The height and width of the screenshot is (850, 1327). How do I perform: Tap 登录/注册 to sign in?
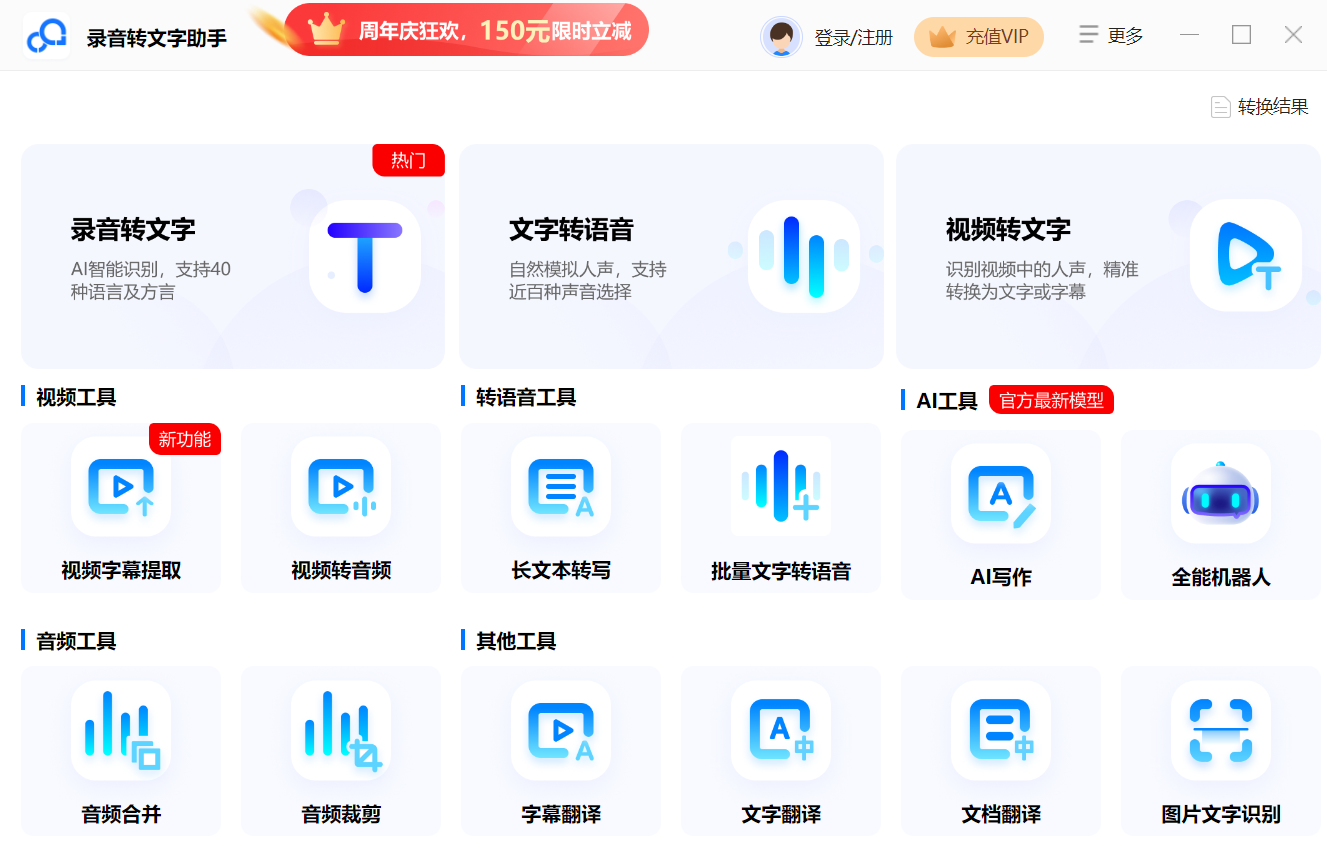(x=852, y=38)
